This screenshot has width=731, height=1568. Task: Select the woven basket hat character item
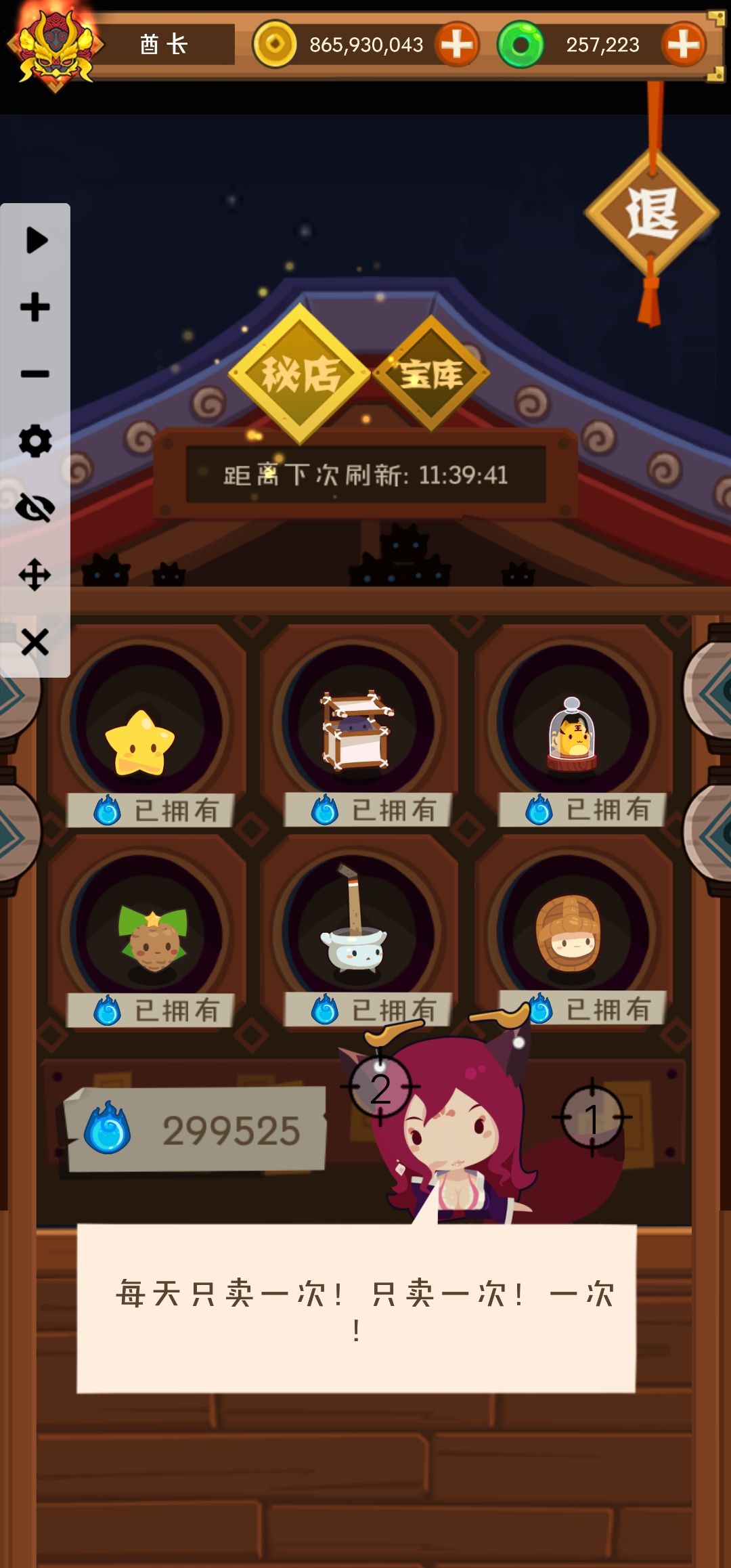point(569,933)
